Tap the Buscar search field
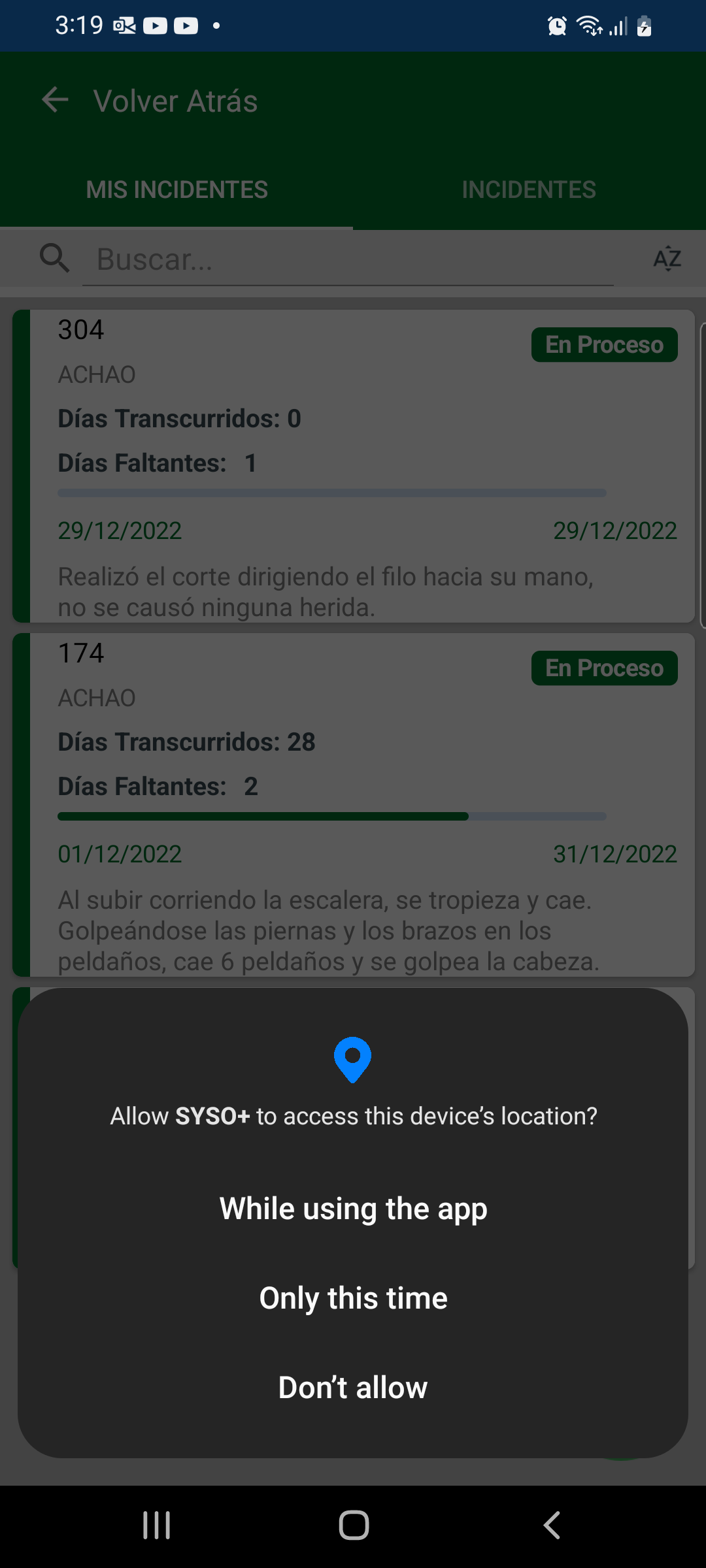Viewport: 706px width, 1568px height. tap(346, 259)
